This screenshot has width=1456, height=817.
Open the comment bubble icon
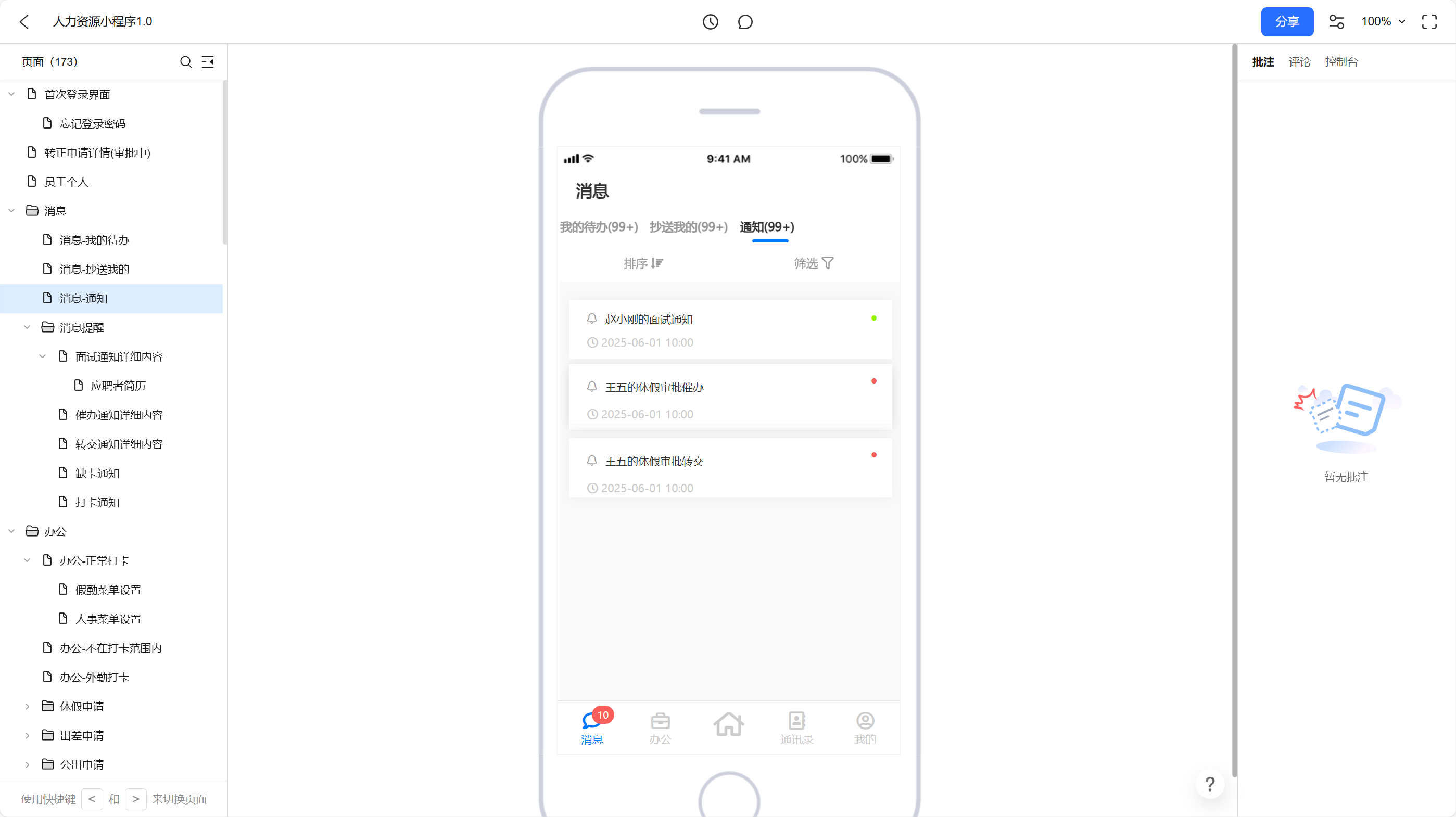click(745, 21)
